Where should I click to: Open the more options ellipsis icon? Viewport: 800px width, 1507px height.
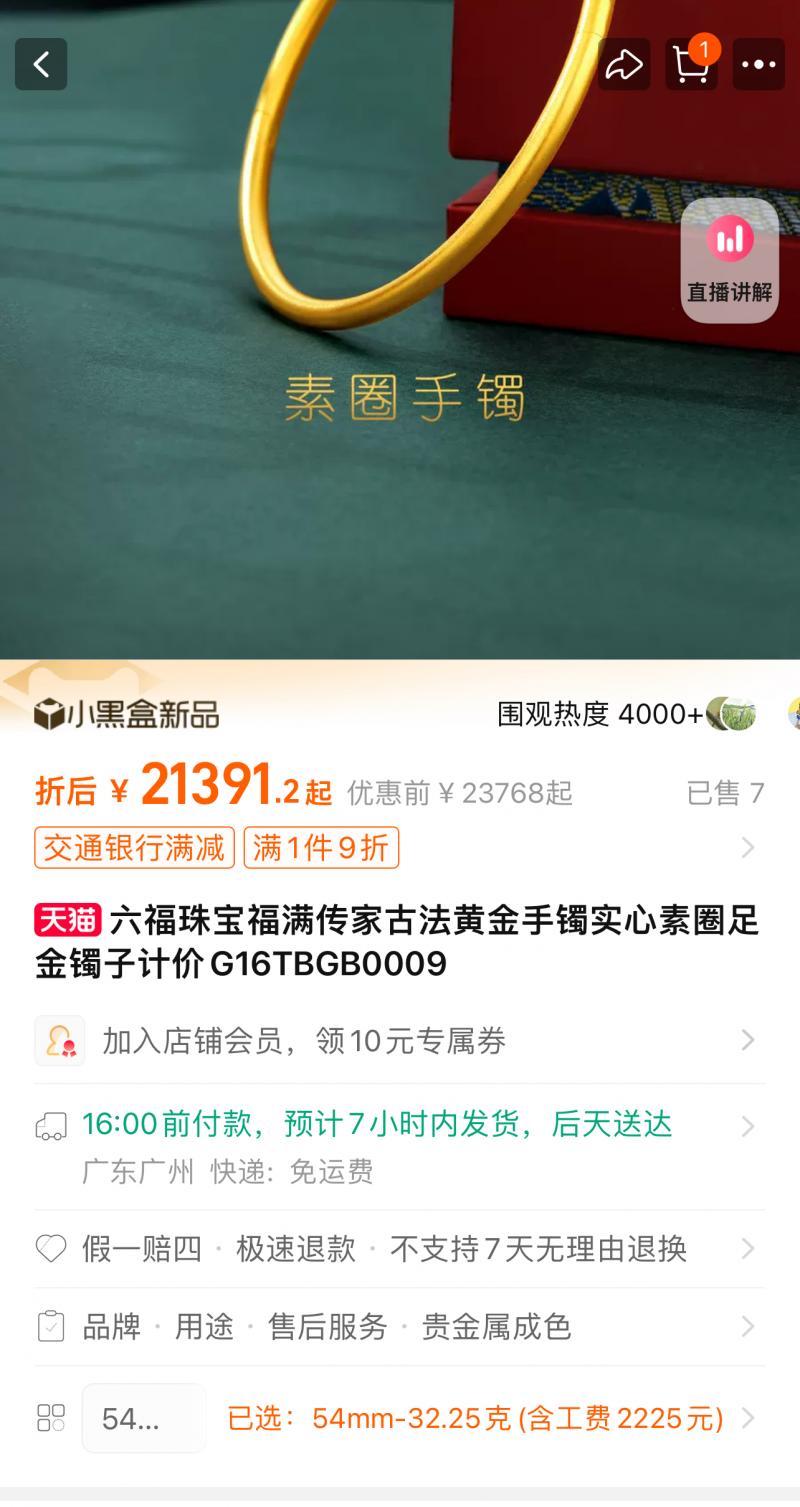(x=759, y=64)
